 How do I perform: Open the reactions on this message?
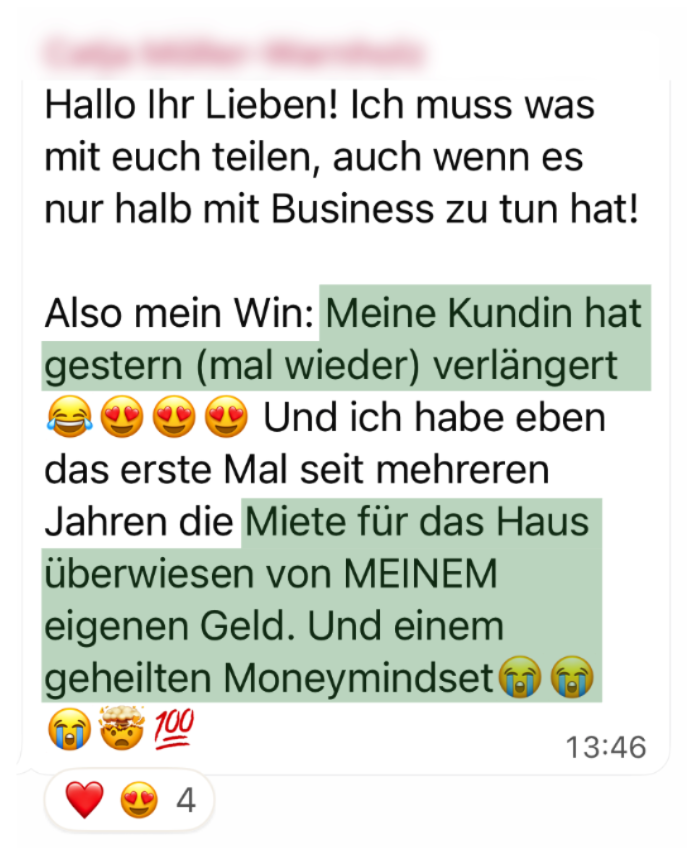(129, 801)
